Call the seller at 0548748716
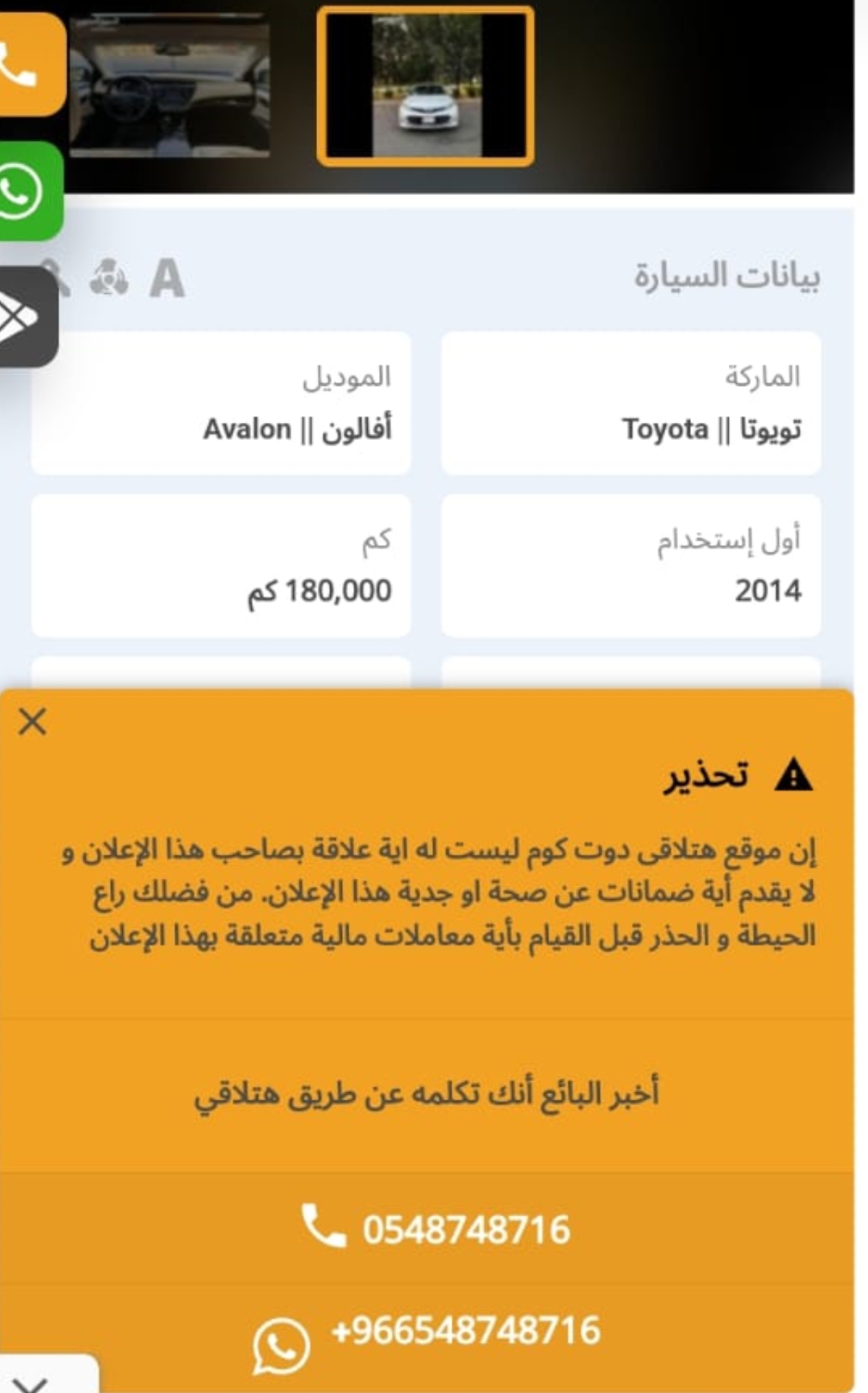 pos(436,1229)
